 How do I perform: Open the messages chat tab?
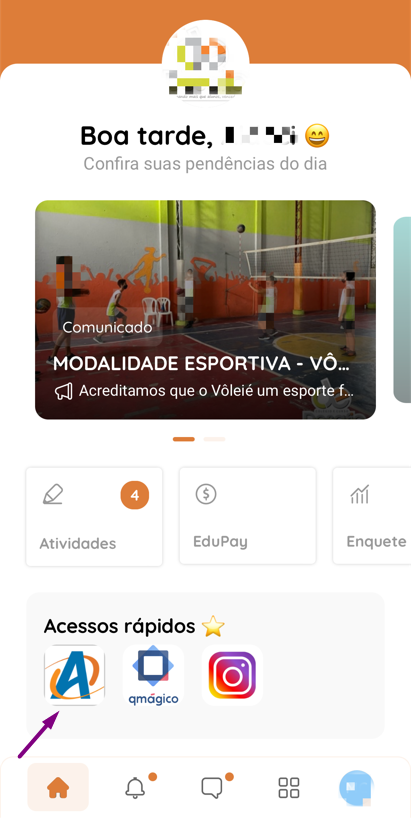[212, 787]
